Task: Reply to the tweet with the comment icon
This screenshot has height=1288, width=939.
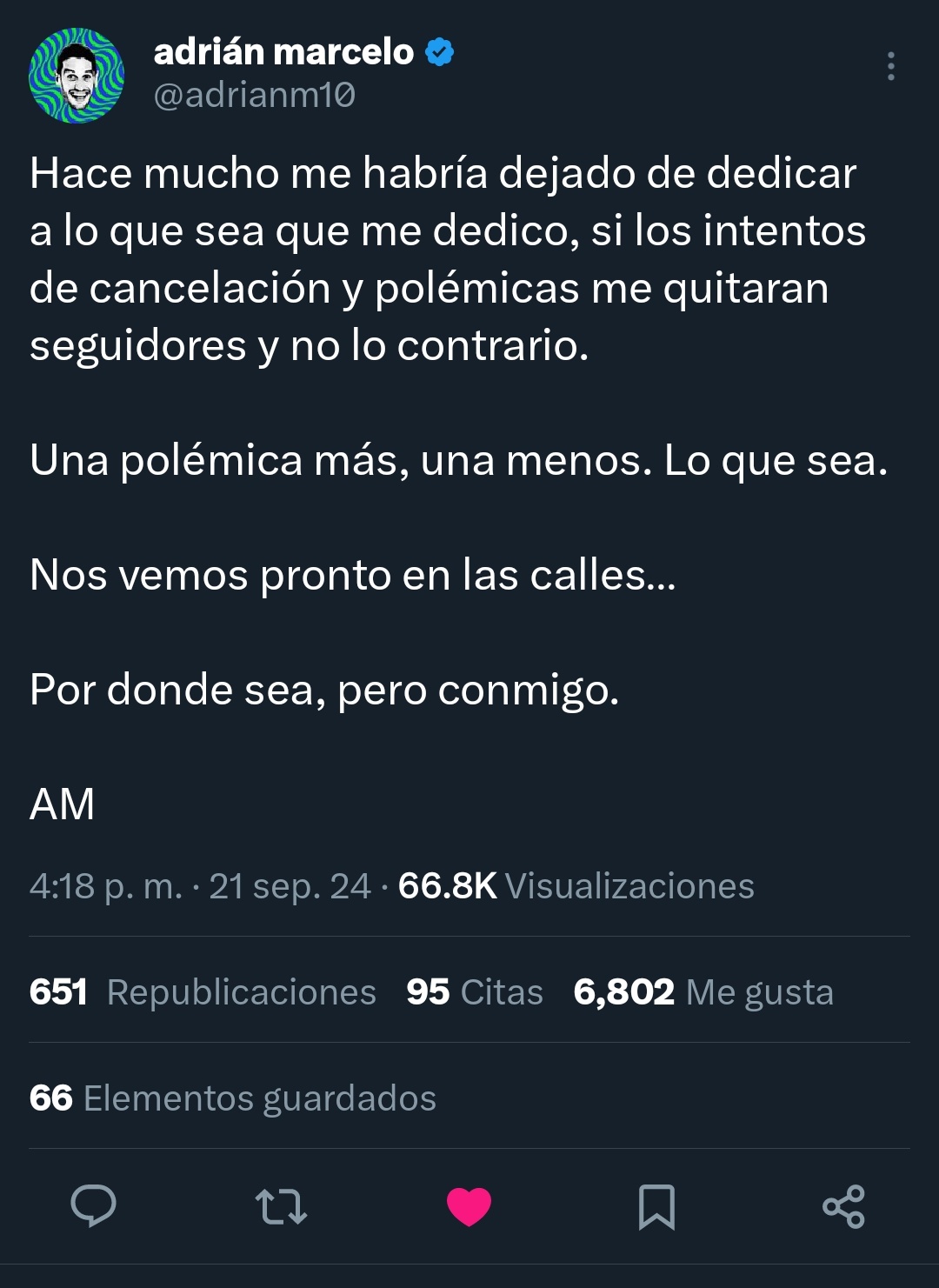Action: [93, 1206]
